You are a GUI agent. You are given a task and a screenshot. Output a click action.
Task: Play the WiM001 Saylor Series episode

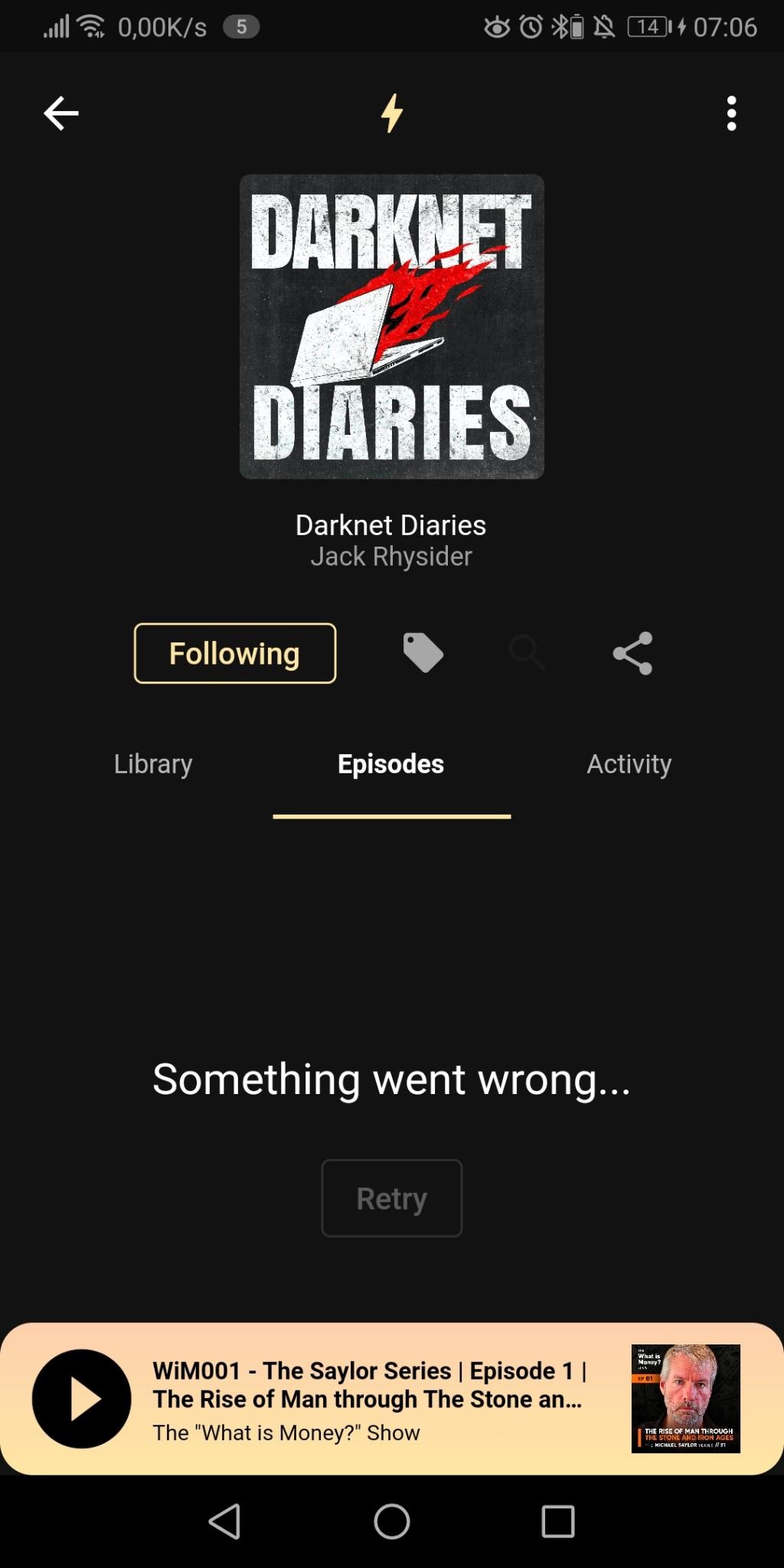tap(82, 1399)
